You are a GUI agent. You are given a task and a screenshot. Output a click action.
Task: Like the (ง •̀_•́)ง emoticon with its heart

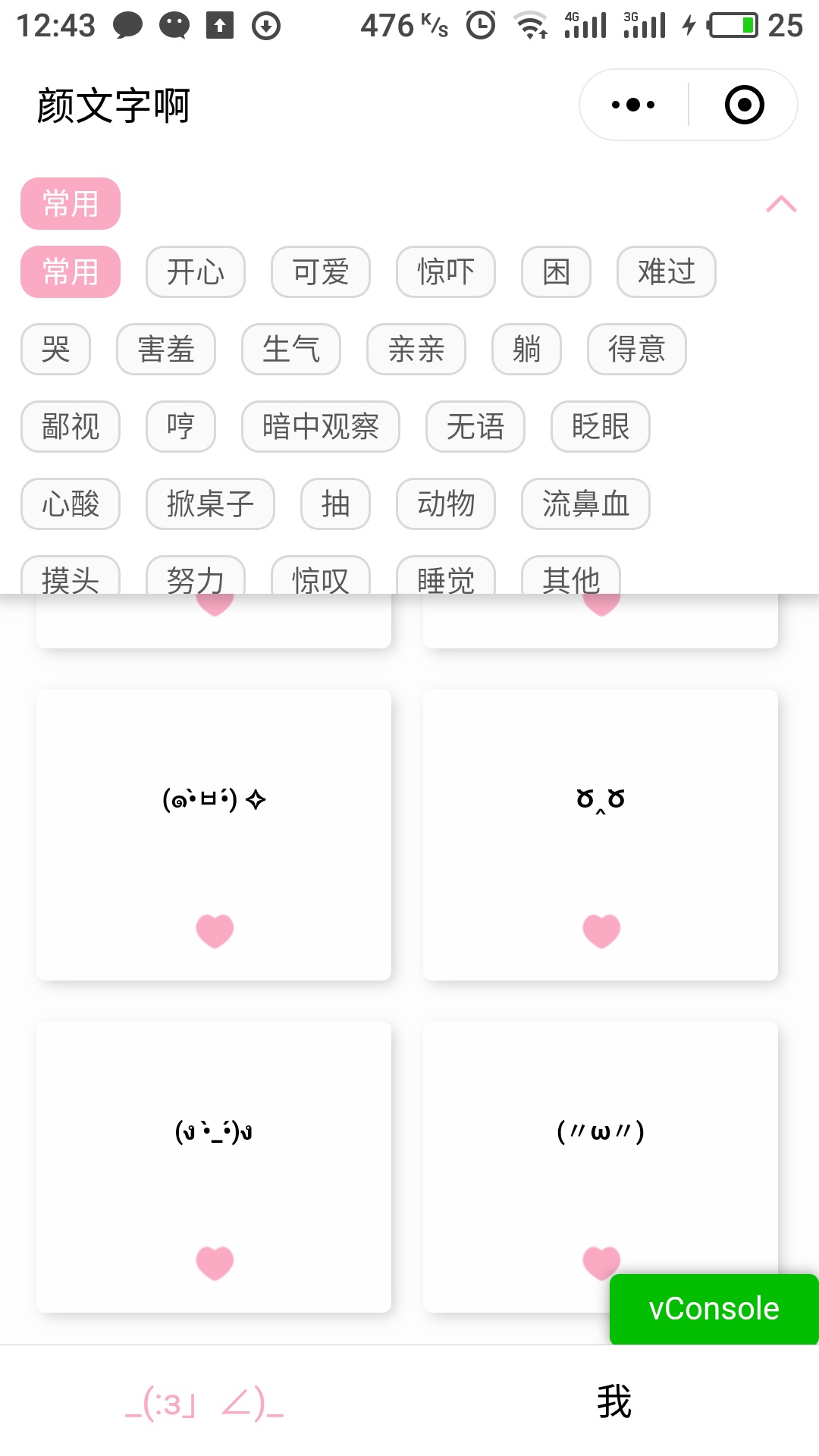(x=215, y=1263)
